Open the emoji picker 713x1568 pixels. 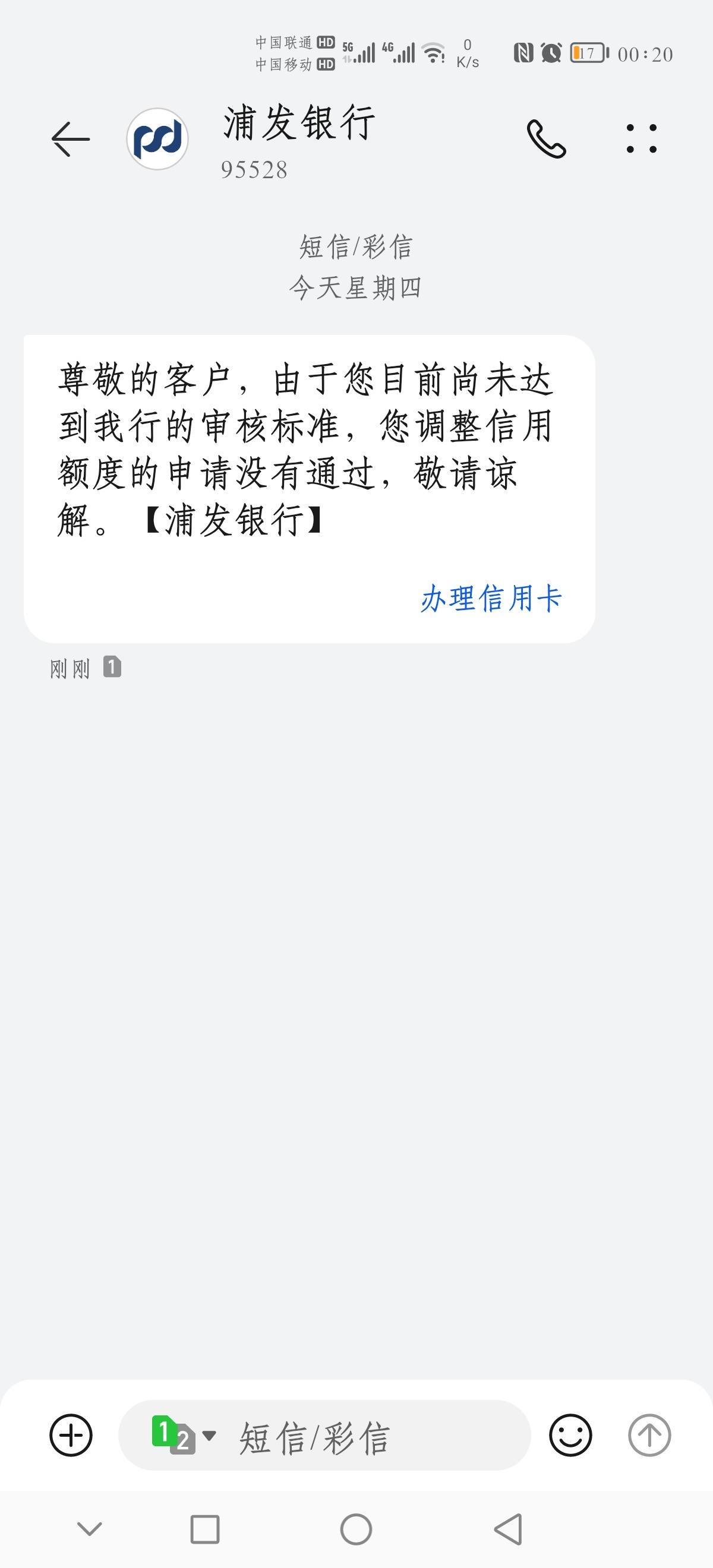tap(570, 1436)
